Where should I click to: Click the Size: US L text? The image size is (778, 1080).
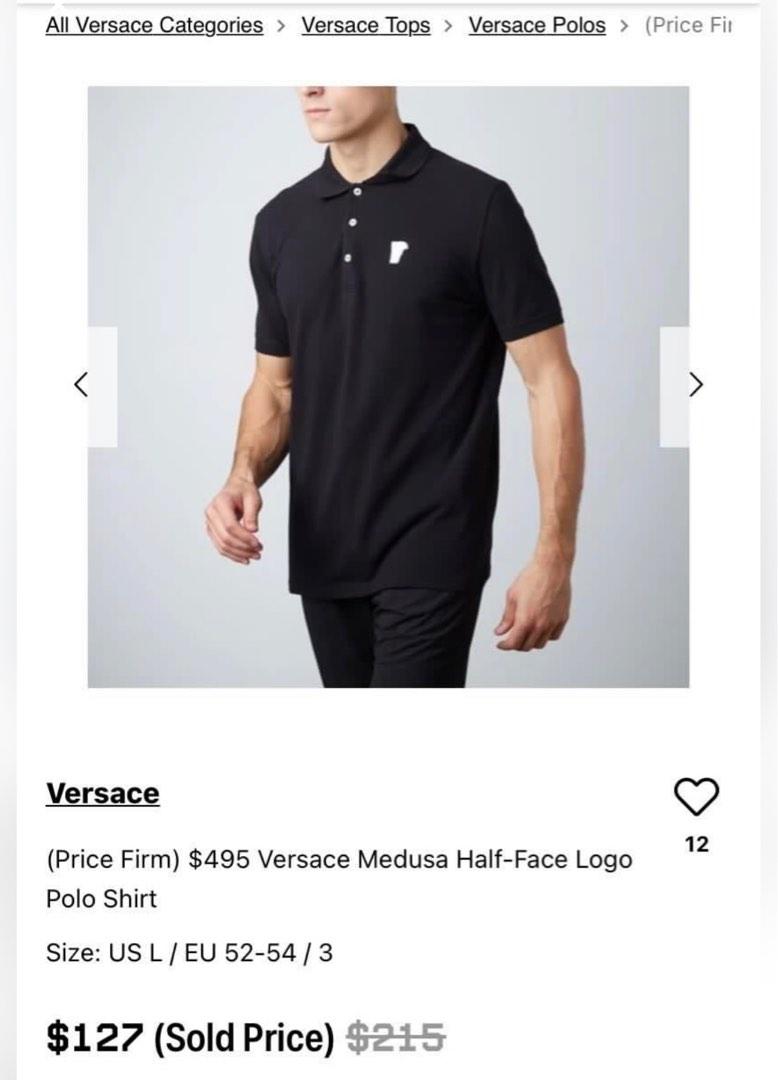click(190, 953)
